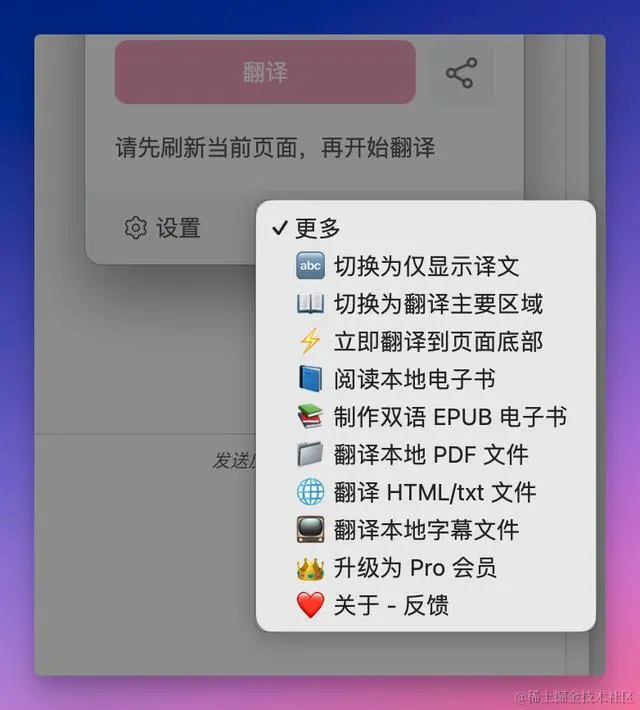The image size is (640, 710).
Task: Share via the share icon
Action: (x=461, y=73)
